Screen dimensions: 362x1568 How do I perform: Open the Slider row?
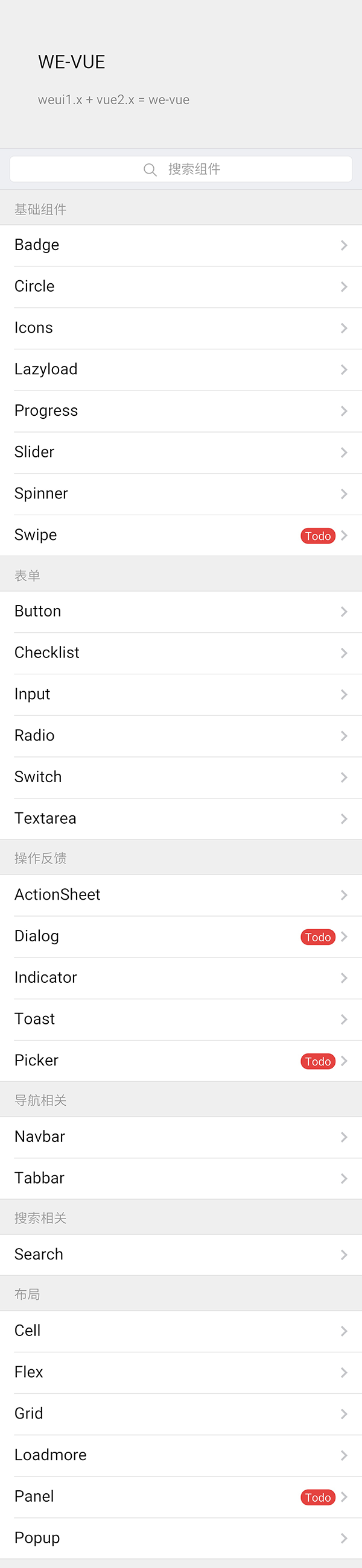[x=181, y=452]
